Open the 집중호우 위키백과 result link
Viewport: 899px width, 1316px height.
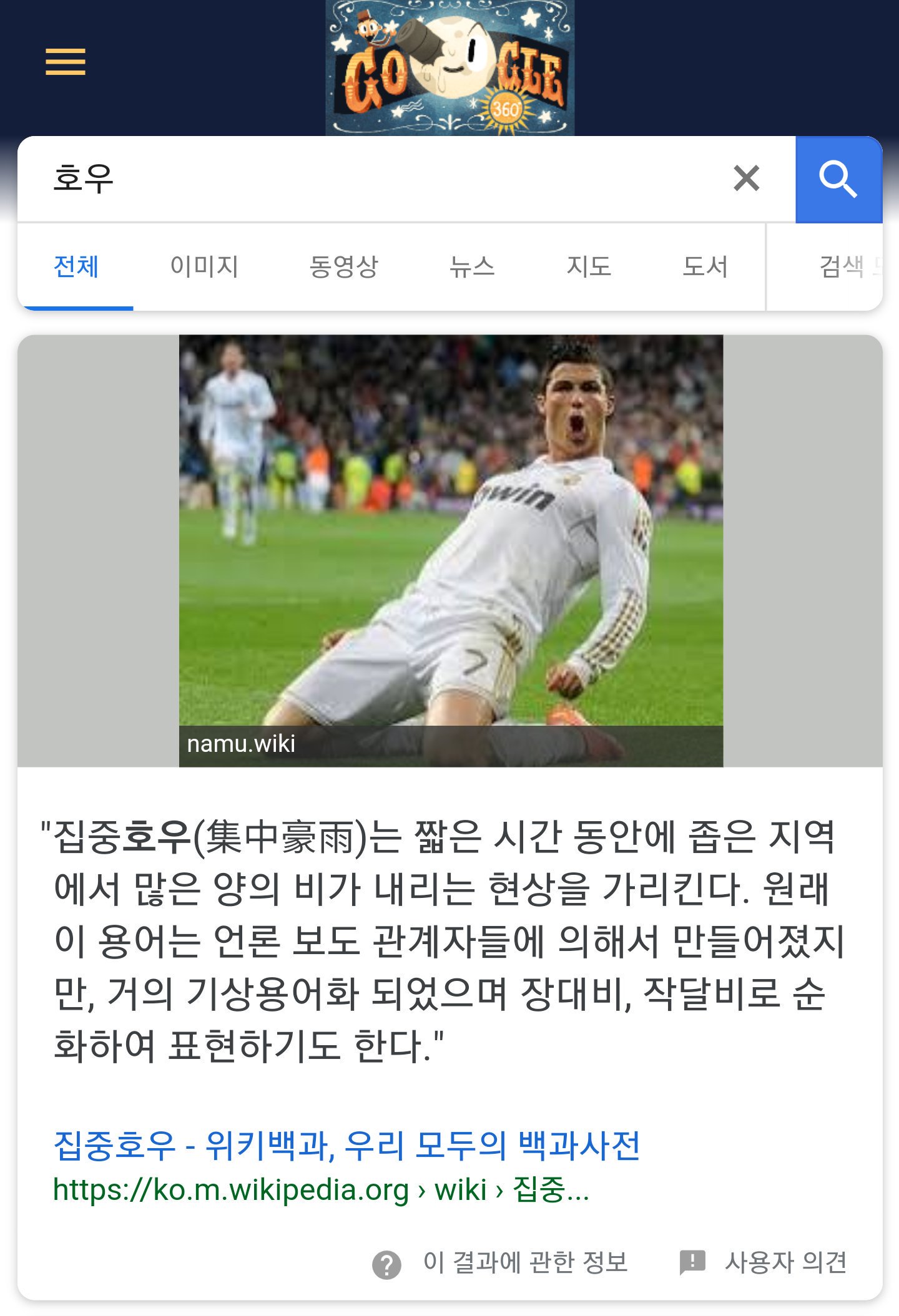347,1146
